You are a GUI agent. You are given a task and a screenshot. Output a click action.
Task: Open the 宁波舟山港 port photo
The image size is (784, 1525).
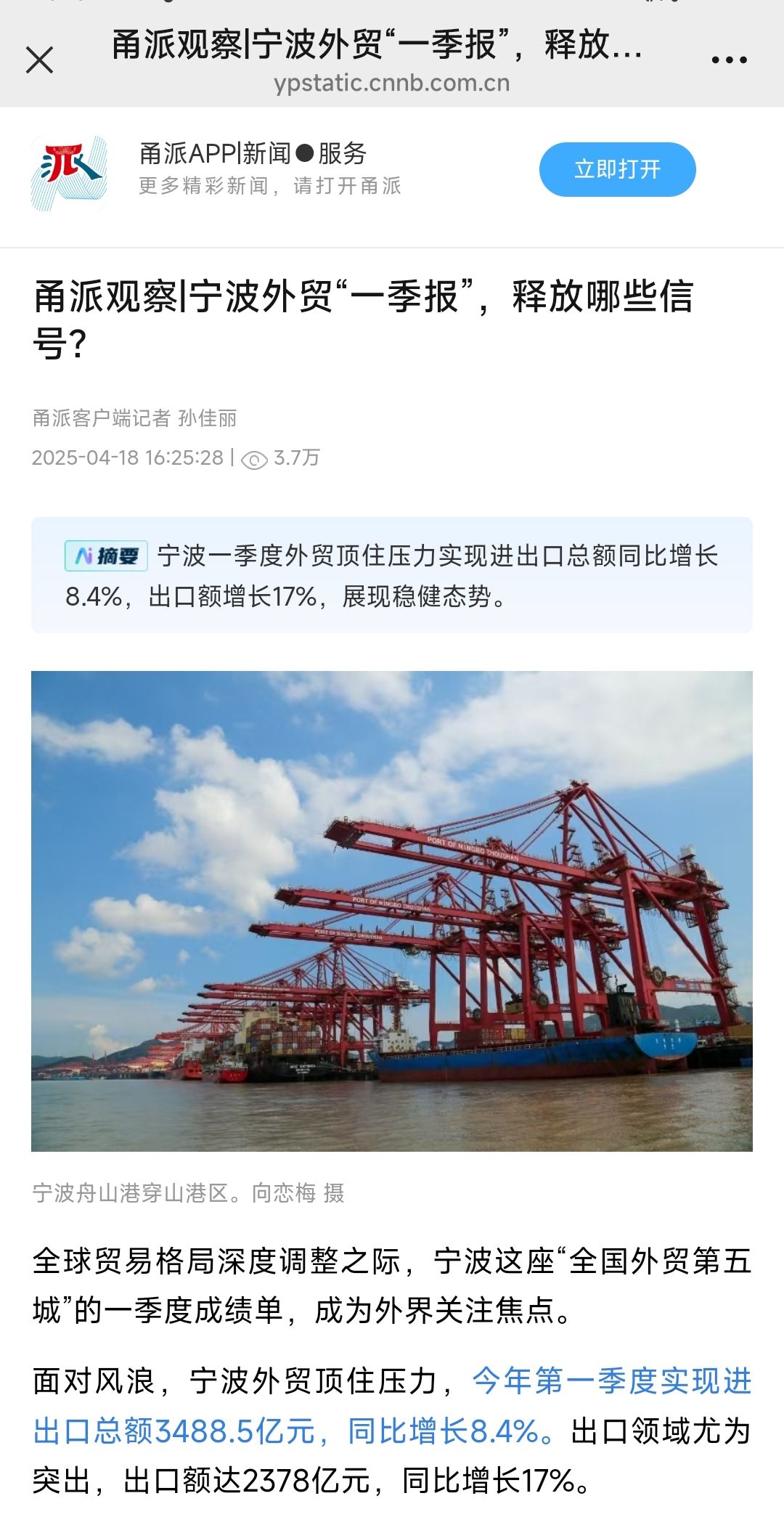click(392, 911)
